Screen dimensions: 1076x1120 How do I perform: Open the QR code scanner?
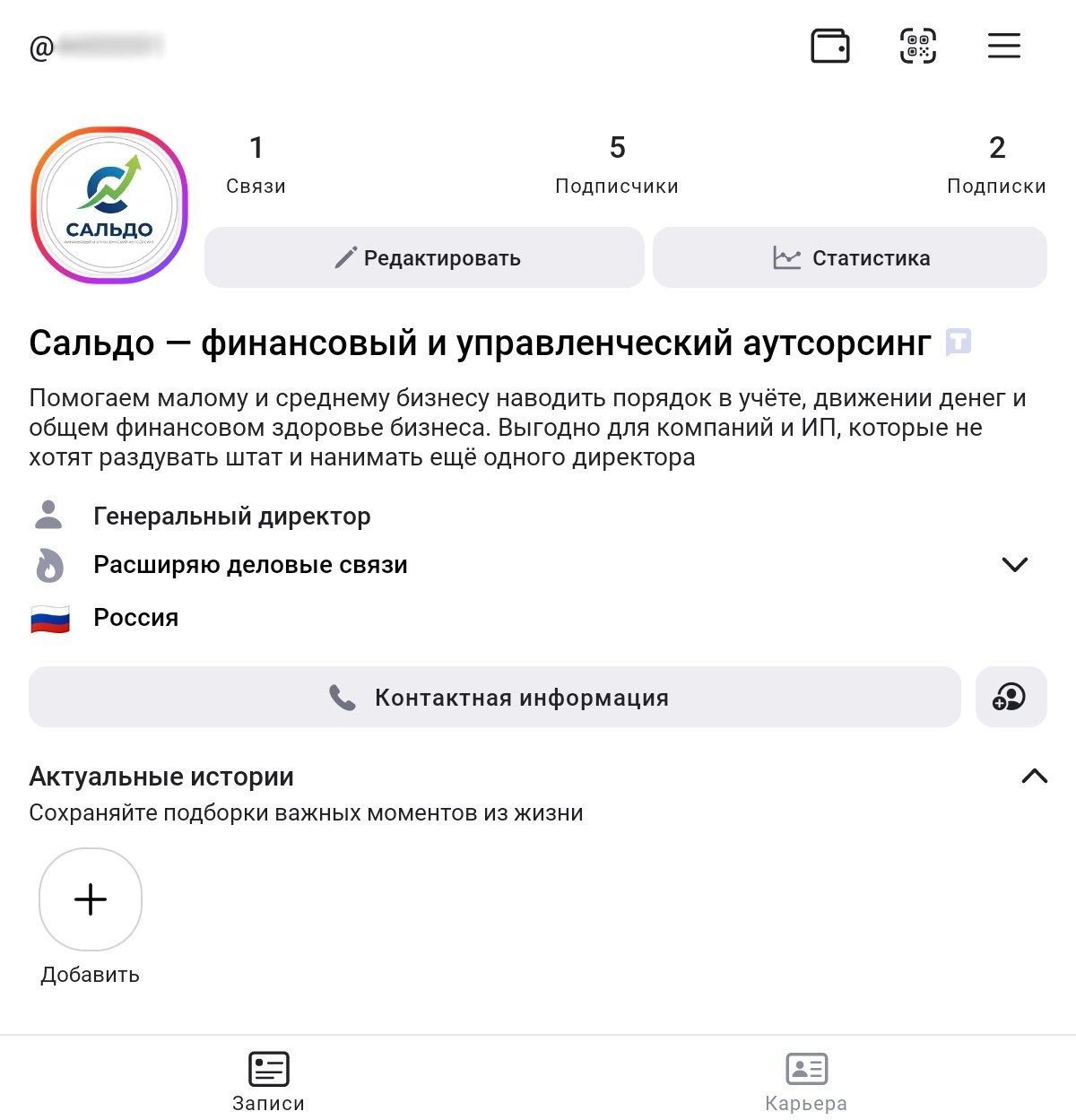tap(917, 46)
